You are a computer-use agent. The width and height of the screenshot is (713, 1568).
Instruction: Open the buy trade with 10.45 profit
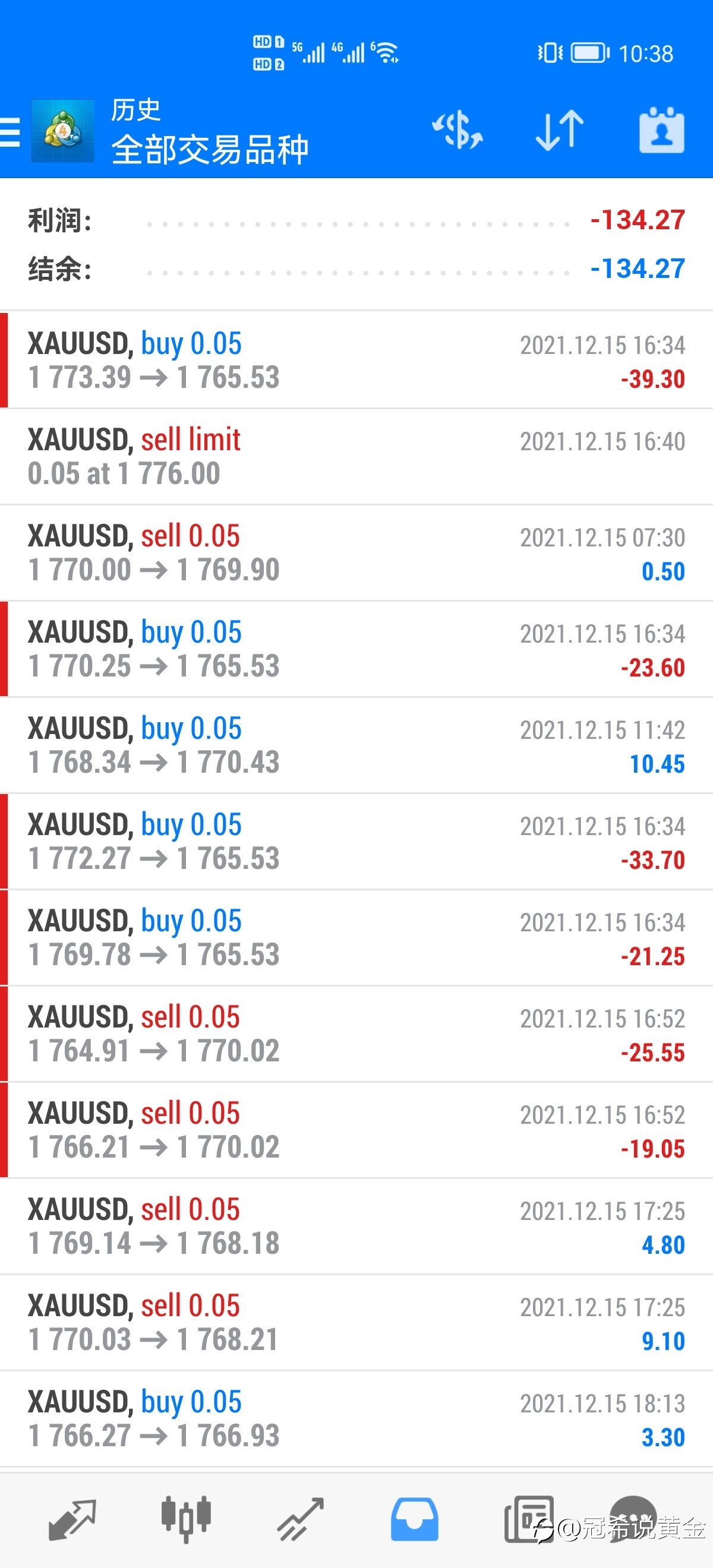pos(356,745)
